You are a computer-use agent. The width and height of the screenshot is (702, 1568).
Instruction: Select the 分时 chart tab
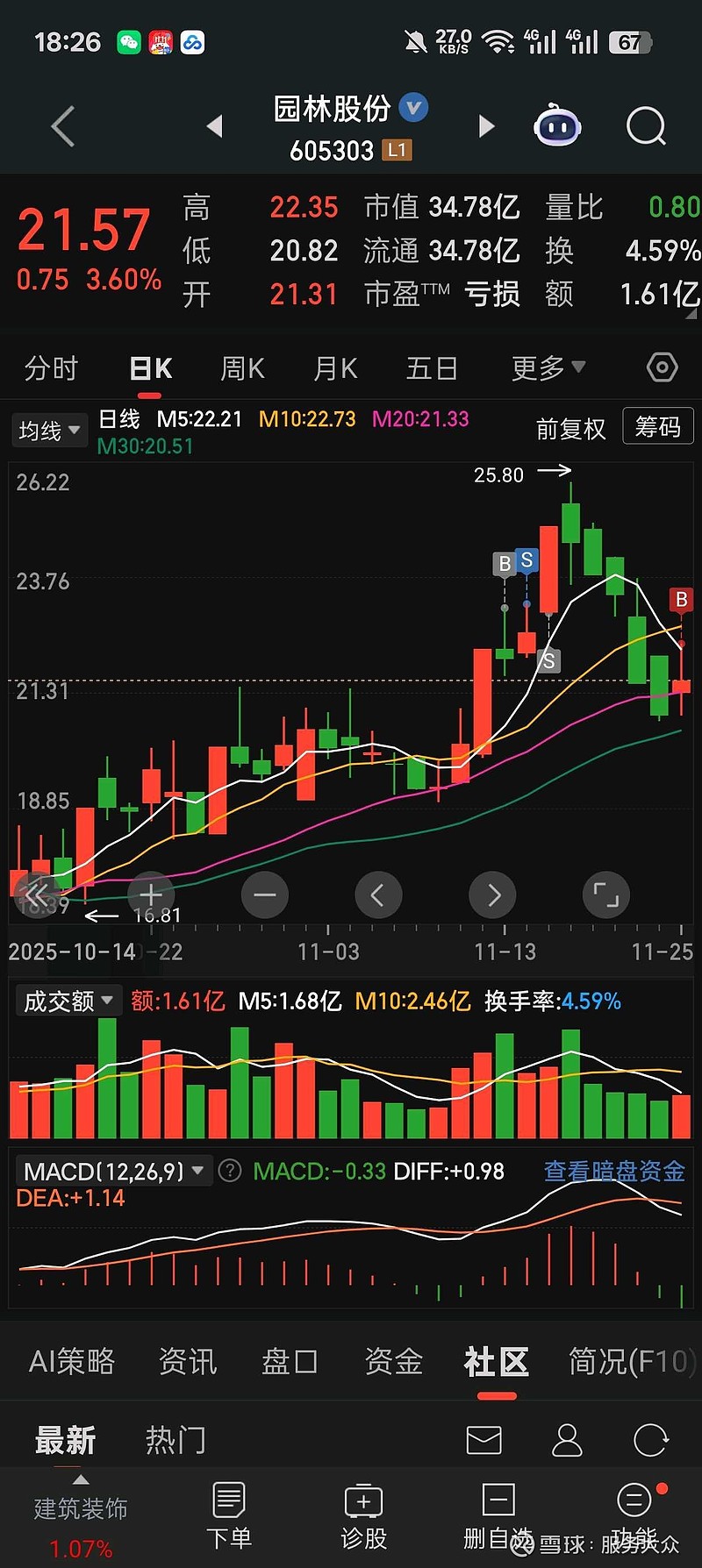[51, 368]
